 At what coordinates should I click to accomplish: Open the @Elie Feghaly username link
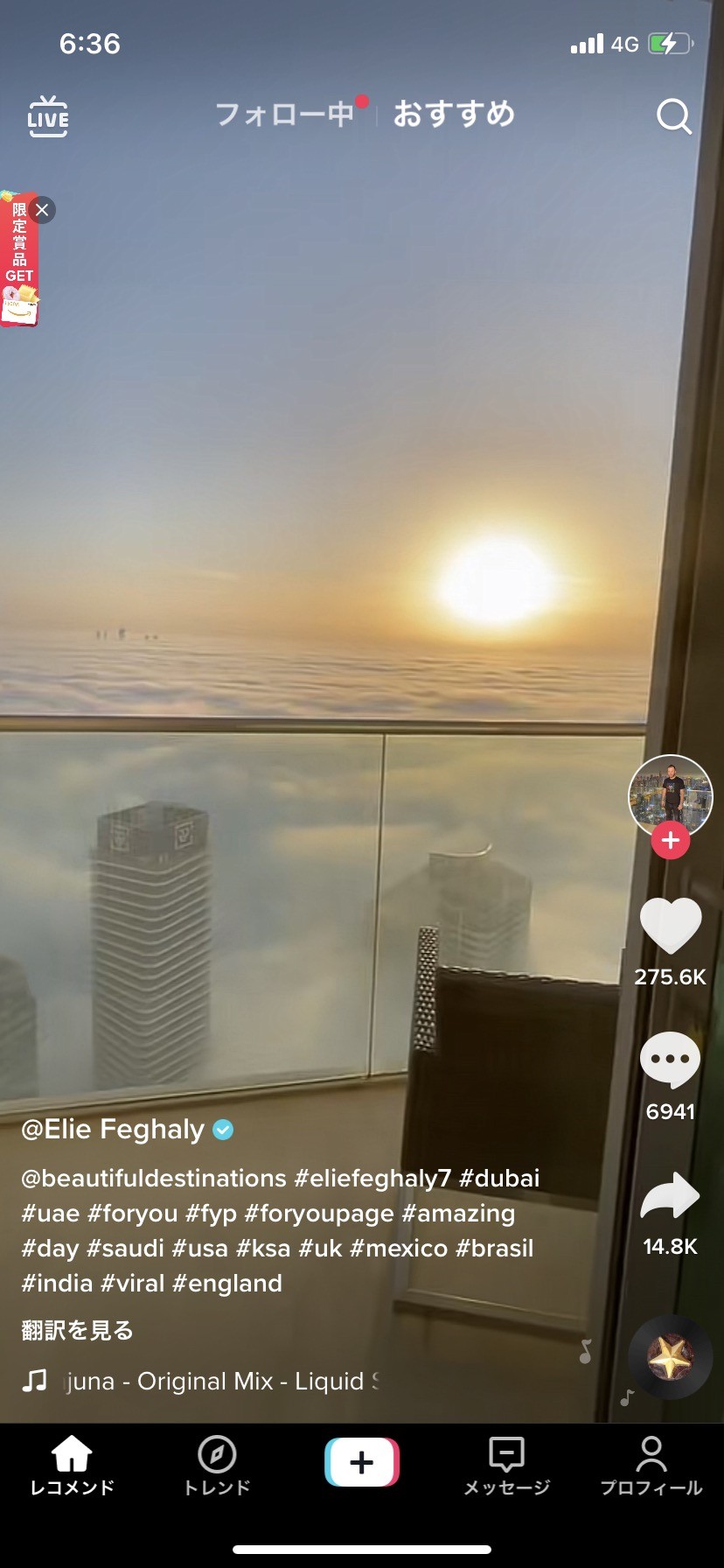click(114, 1129)
